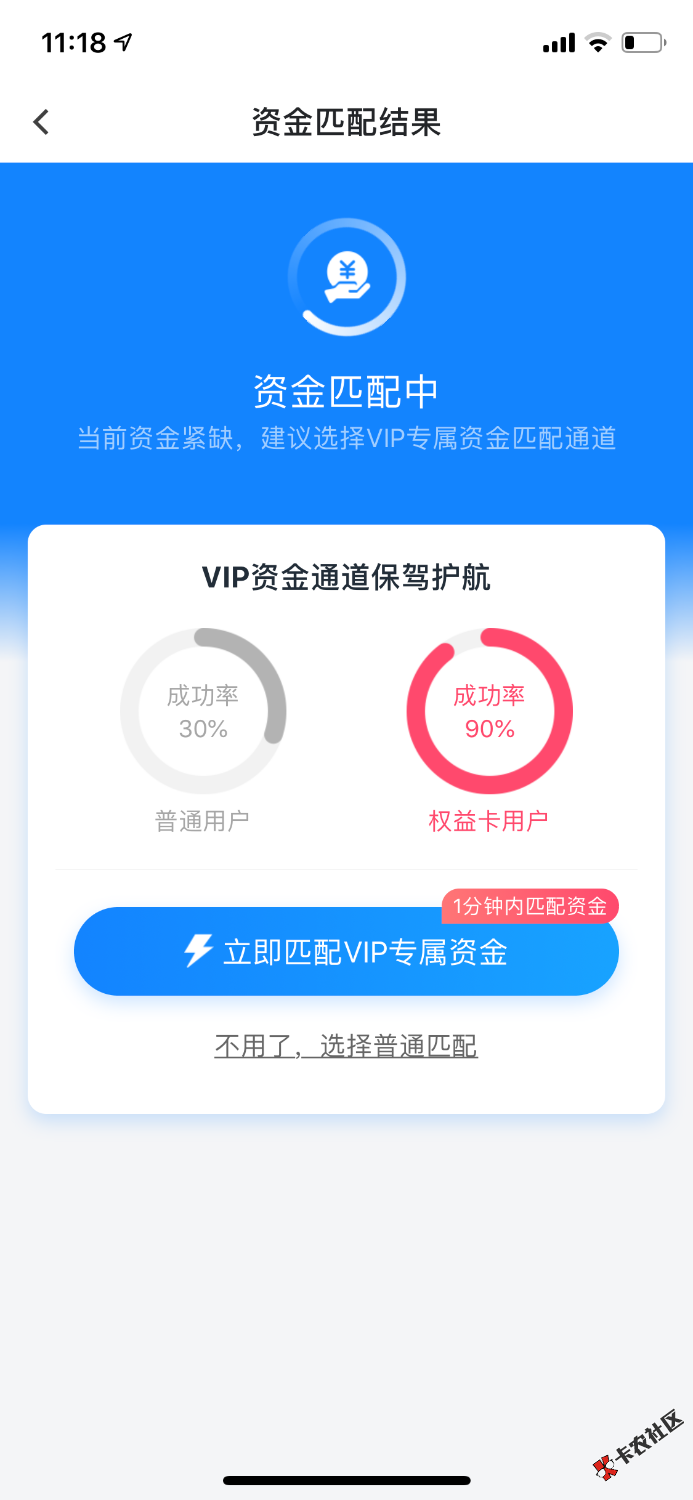This screenshot has height=1500, width=693.
Task: Choose the 不用了，选择普通匹配 link
Action: (x=346, y=1046)
